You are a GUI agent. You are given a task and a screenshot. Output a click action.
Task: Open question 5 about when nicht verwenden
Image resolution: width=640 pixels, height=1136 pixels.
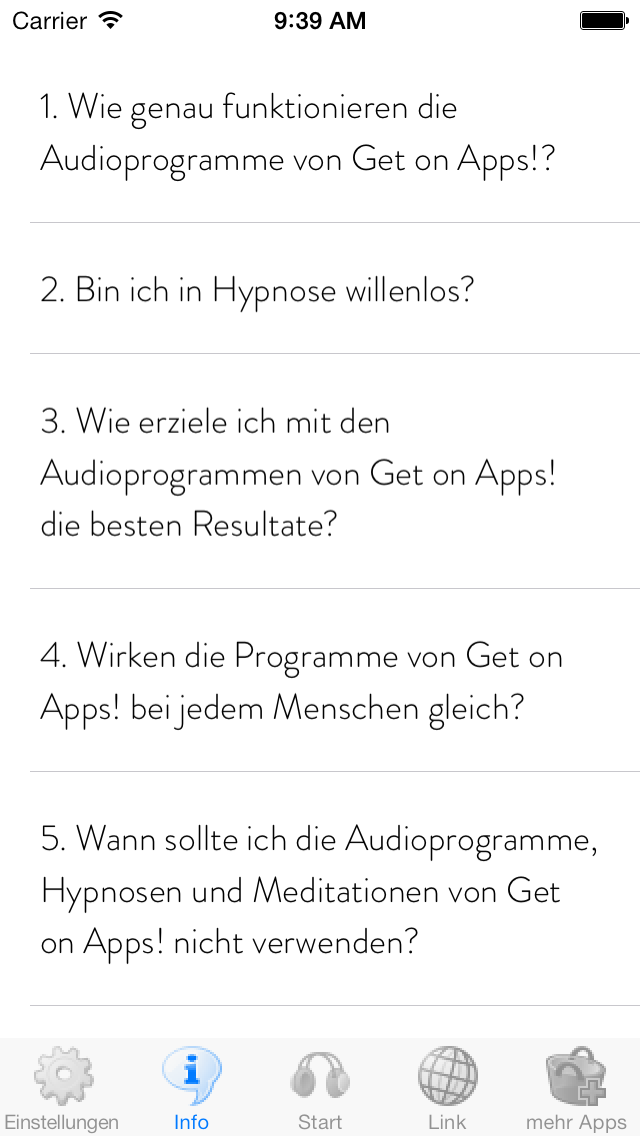(320, 889)
